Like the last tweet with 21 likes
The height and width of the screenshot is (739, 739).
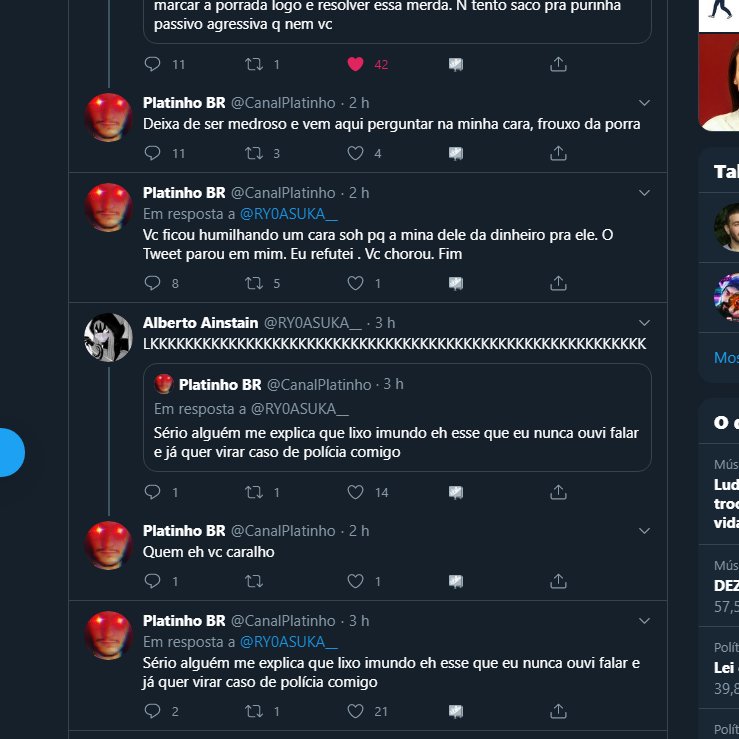pyautogui.click(x=354, y=711)
